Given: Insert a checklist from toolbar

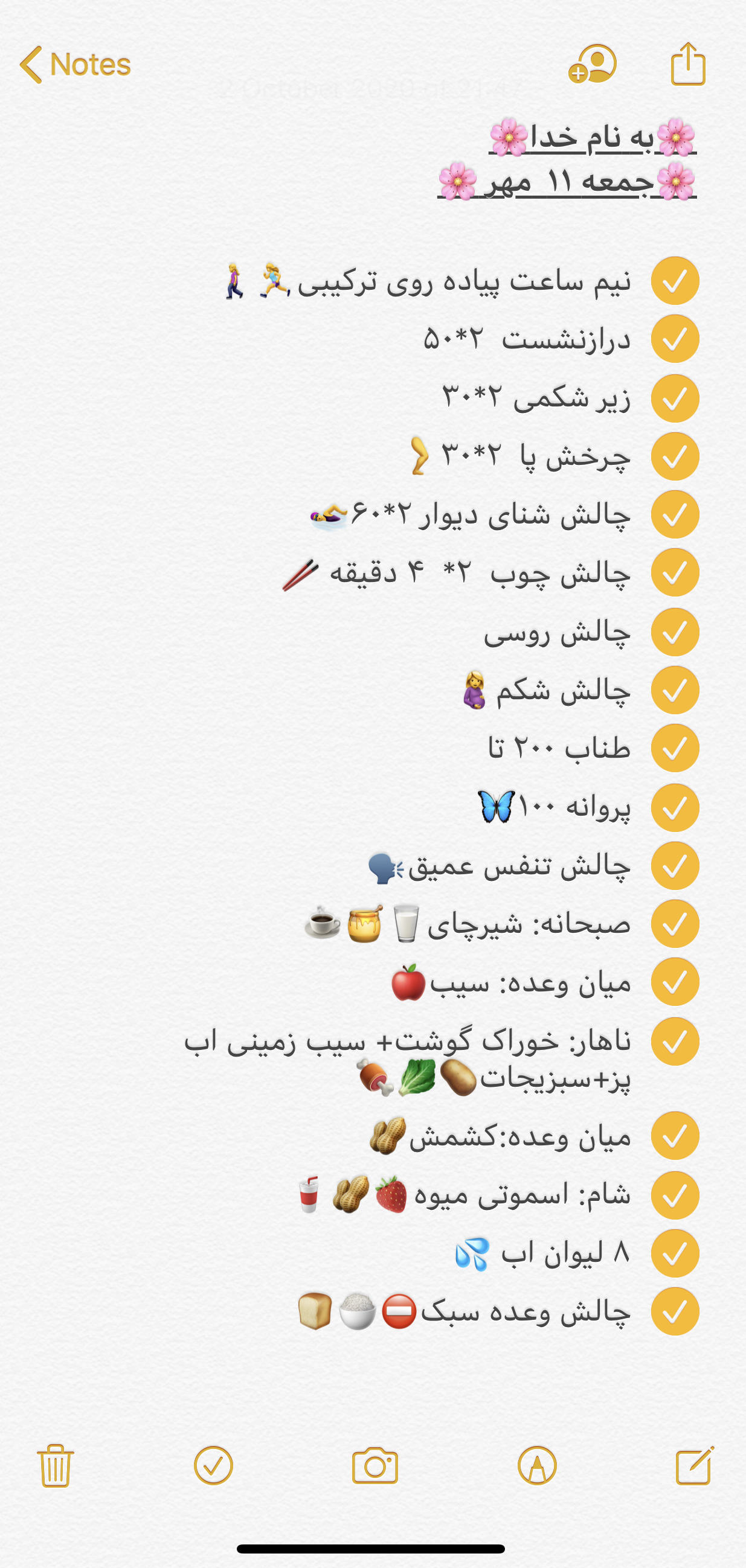Looking at the screenshot, I should [213, 1466].
